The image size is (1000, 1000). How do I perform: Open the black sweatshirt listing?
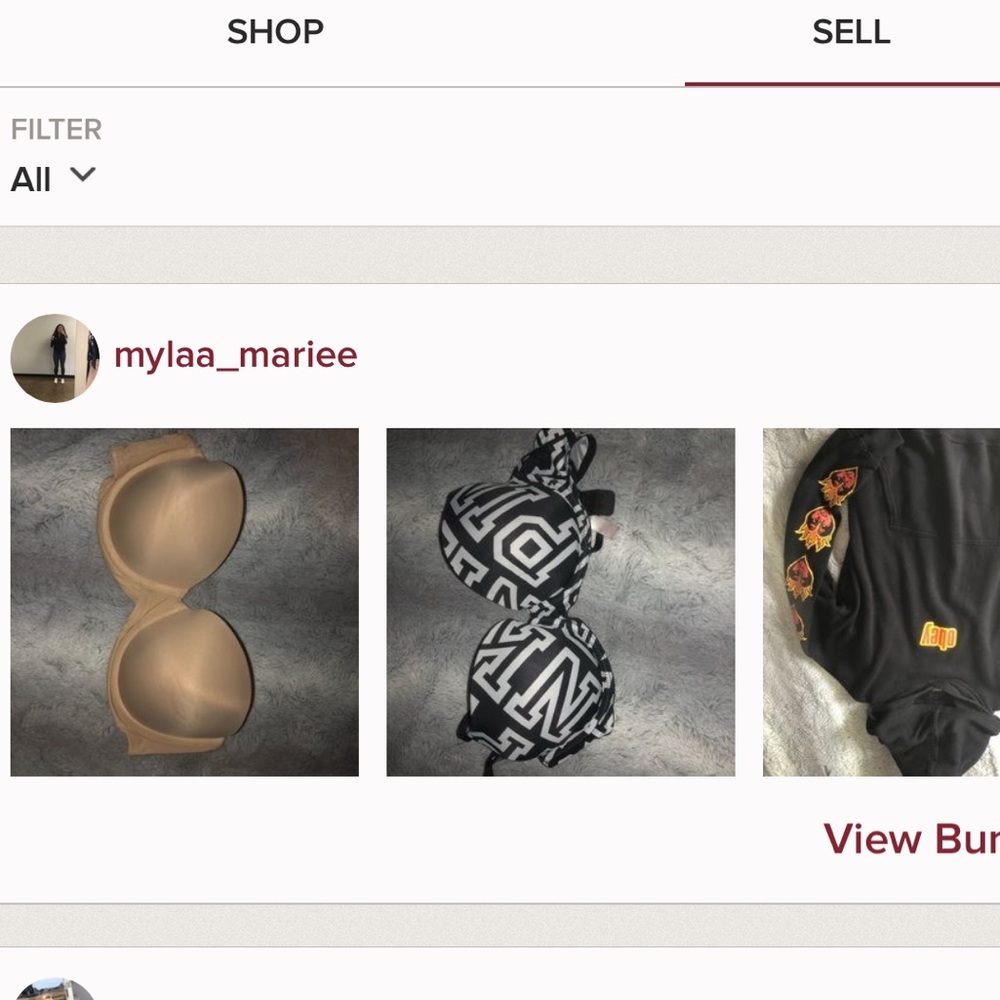coord(882,602)
